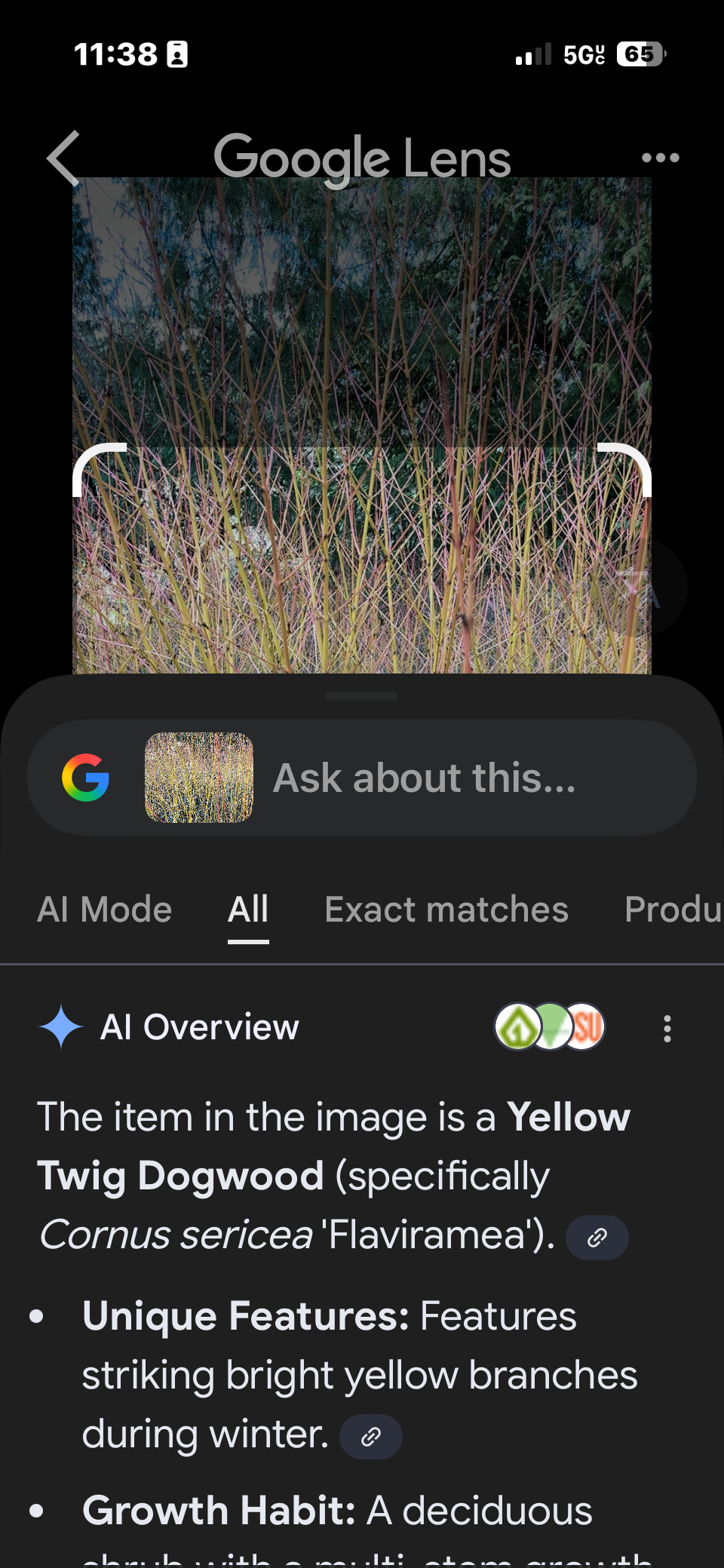
Task: Open the AI Overview overflow menu
Action: click(667, 1028)
